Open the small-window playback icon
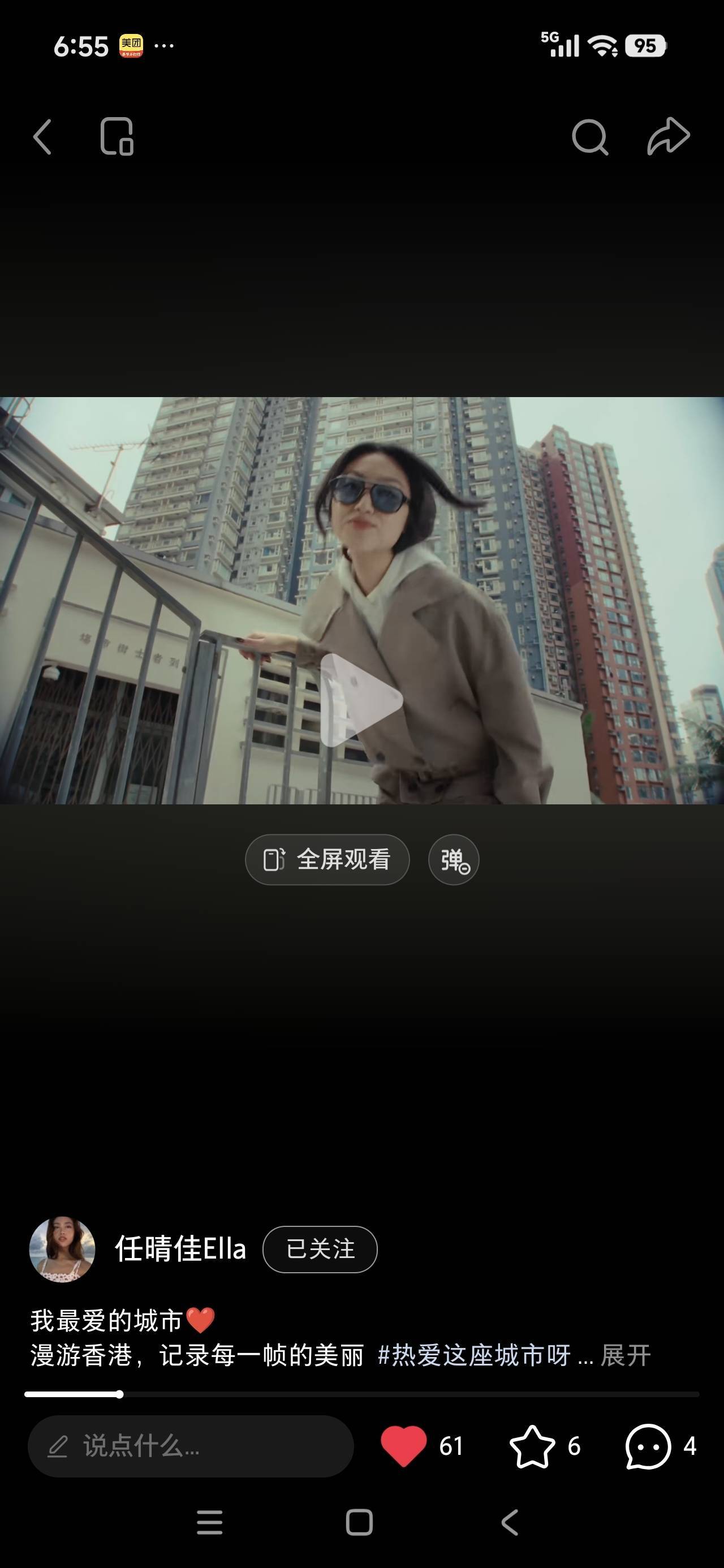 (117, 136)
